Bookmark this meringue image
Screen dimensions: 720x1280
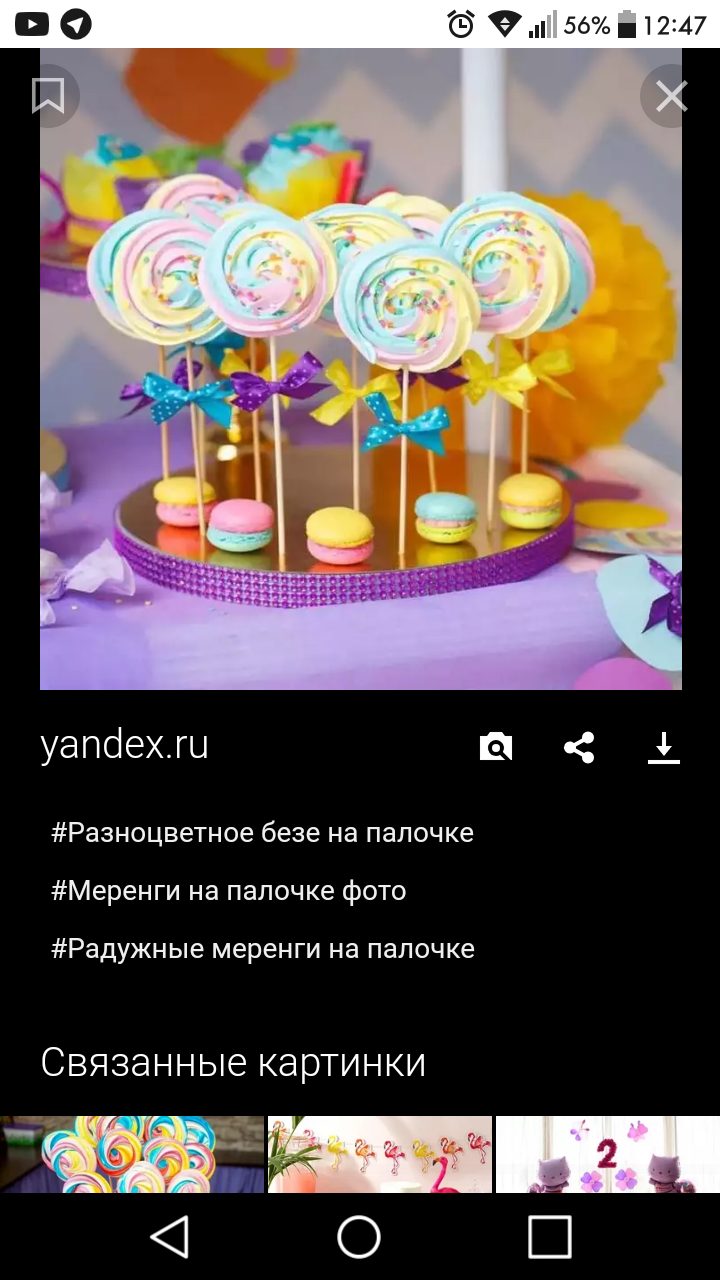(x=48, y=96)
